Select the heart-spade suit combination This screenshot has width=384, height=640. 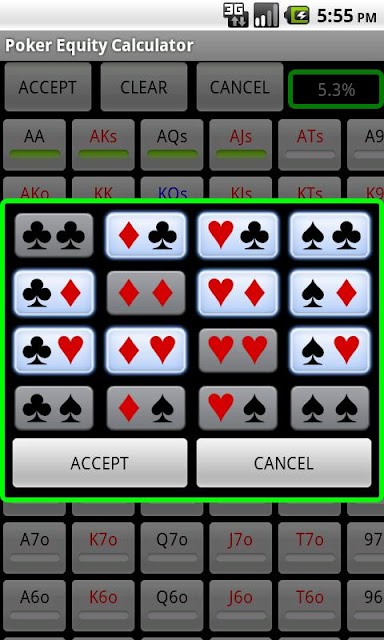pyautogui.click(x=238, y=408)
